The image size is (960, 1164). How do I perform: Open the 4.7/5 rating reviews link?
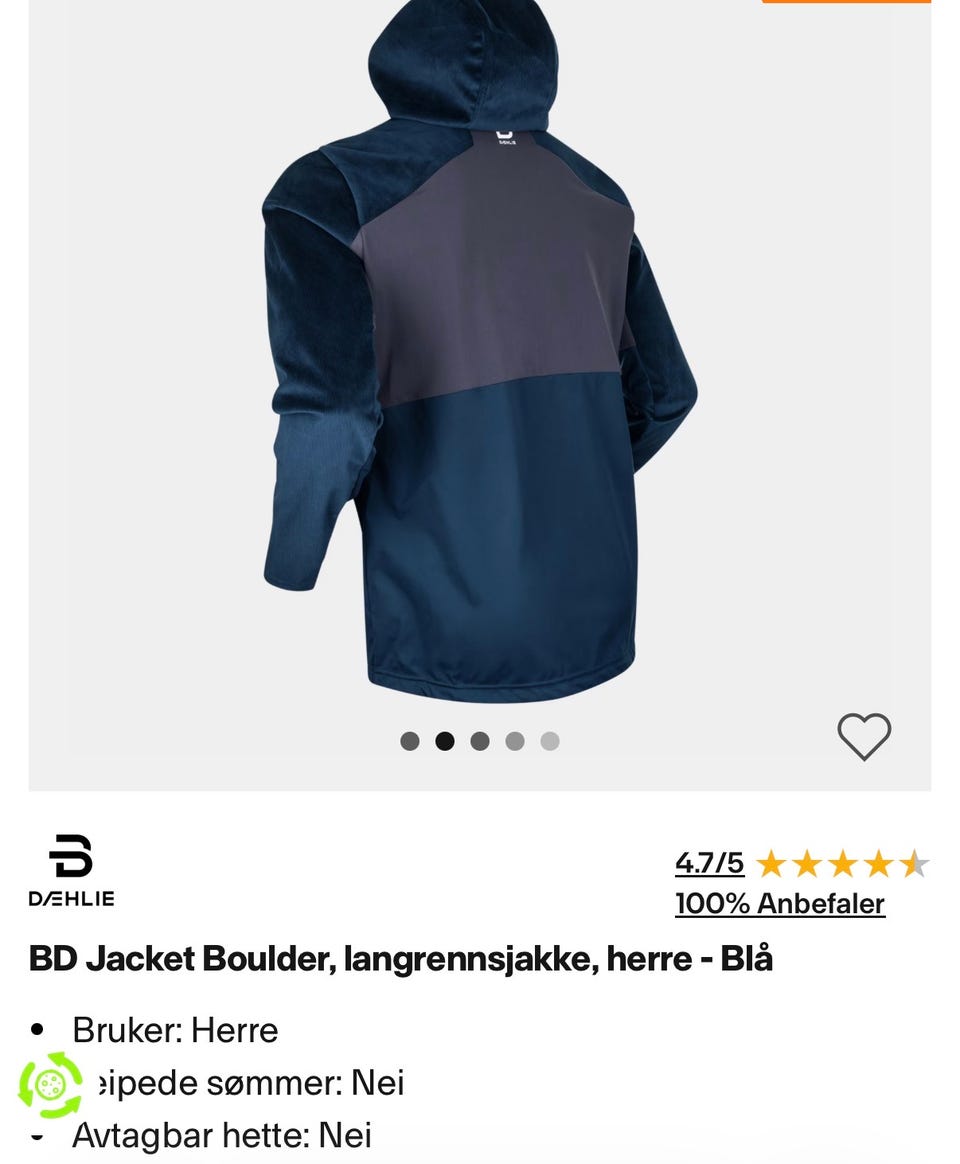click(709, 863)
